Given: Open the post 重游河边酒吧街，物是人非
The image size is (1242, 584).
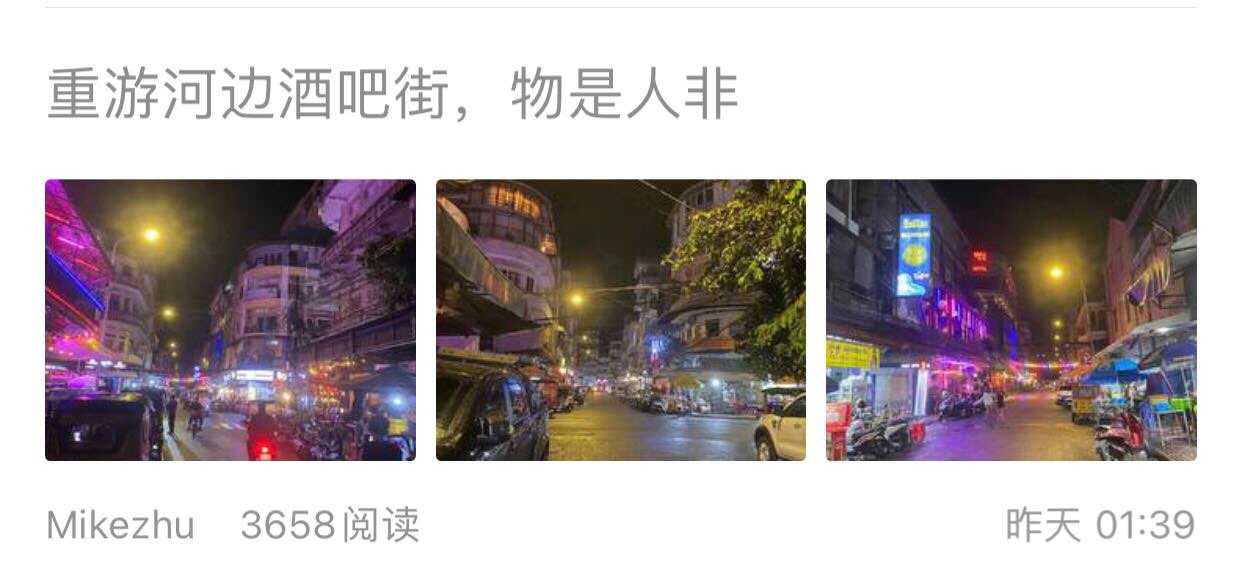Looking at the screenshot, I should (392, 96).
